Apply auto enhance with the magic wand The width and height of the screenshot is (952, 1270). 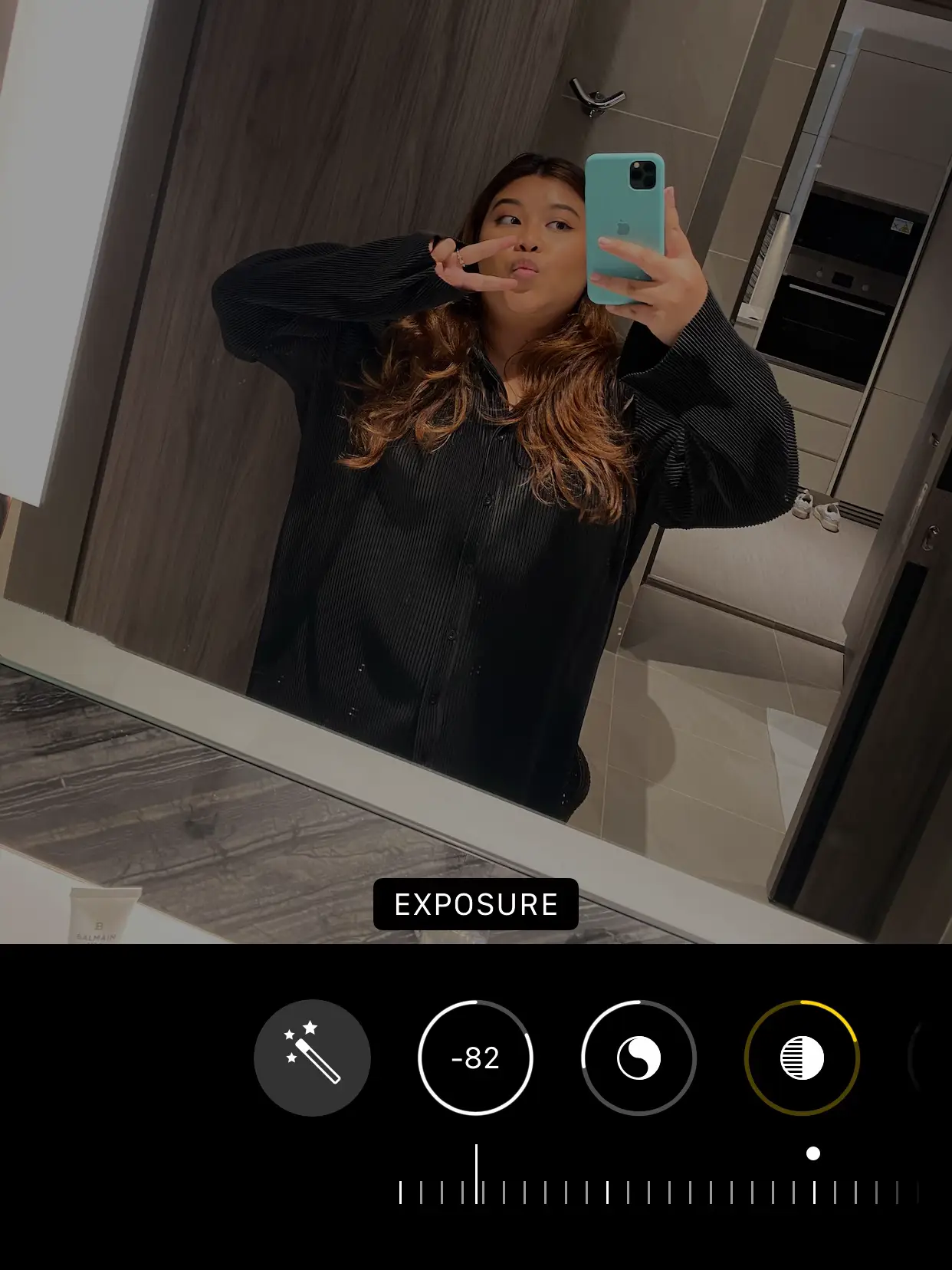tap(312, 1058)
